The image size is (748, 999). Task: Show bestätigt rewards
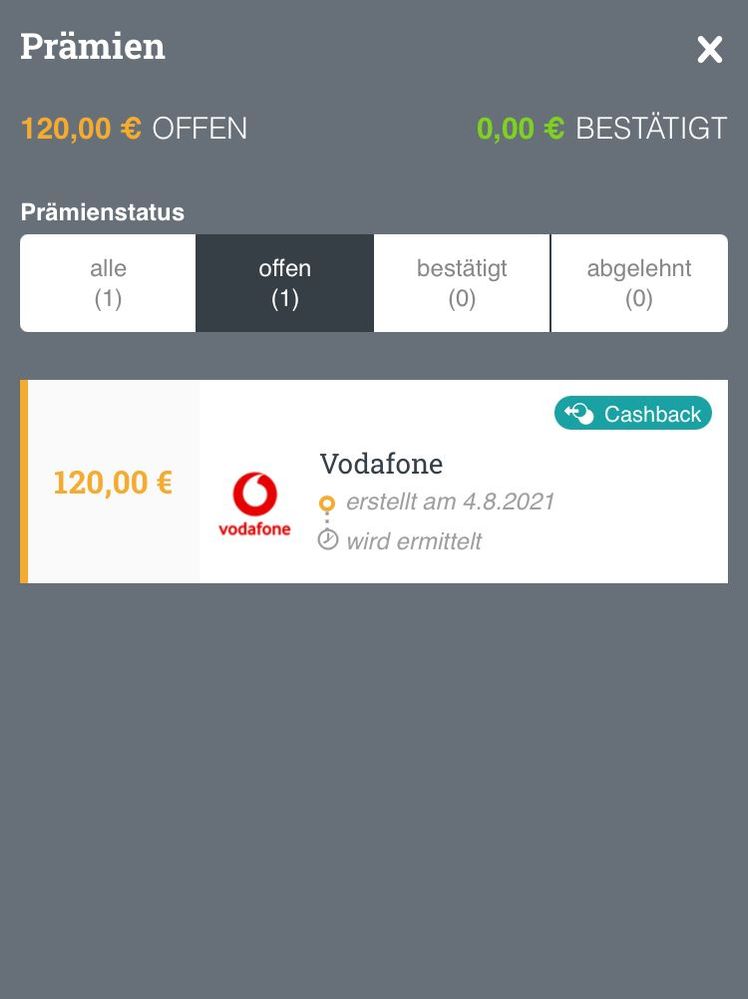[x=461, y=283]
